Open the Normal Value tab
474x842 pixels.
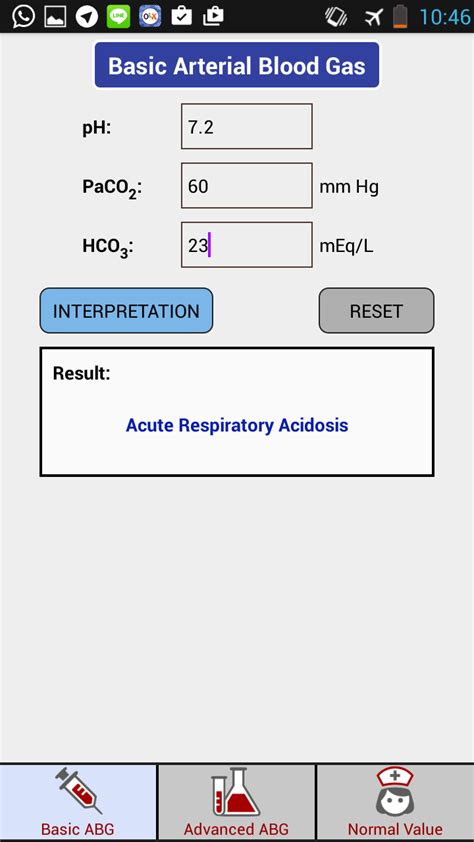(395, 802)
